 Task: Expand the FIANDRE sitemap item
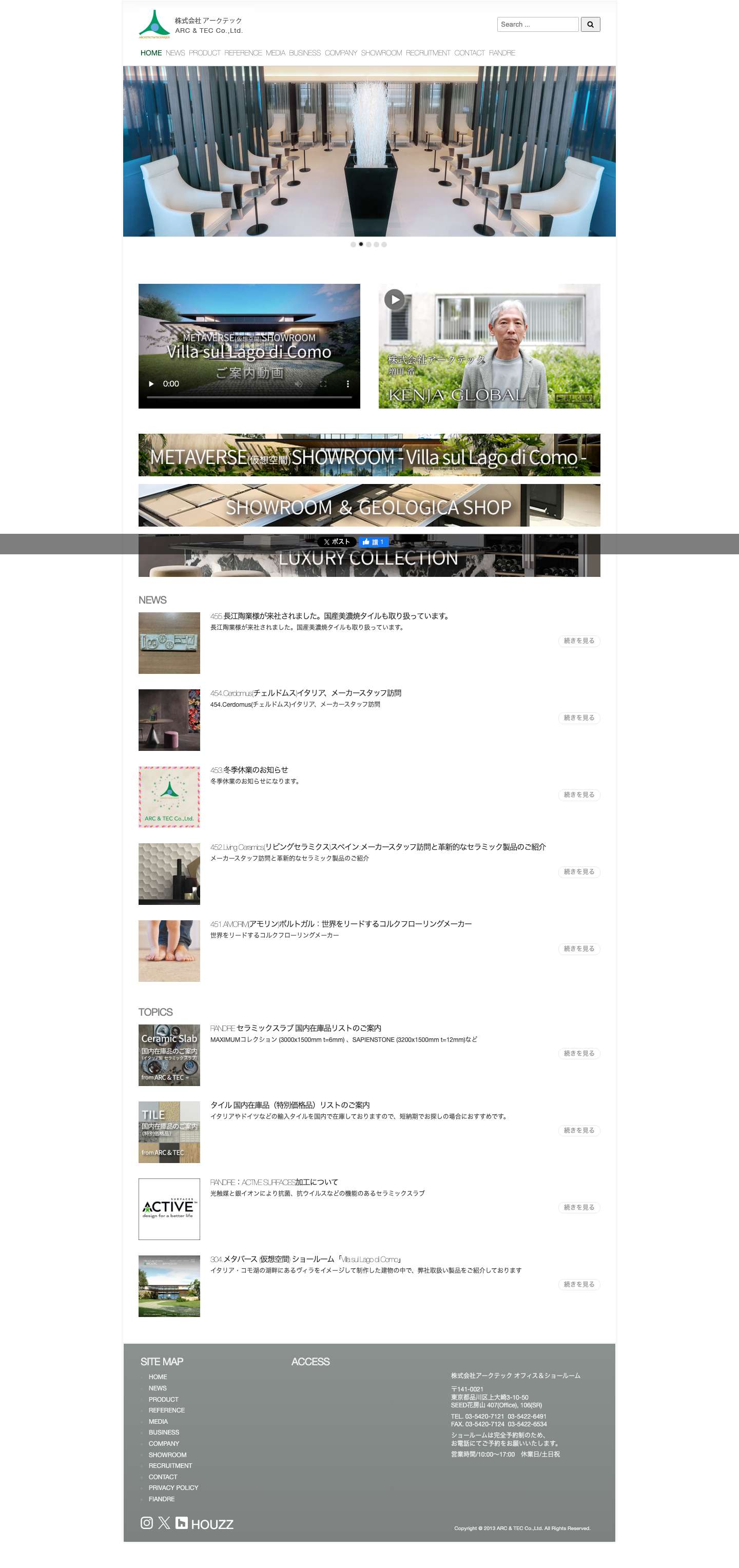pyautogui.click(x=161, y=1499)
